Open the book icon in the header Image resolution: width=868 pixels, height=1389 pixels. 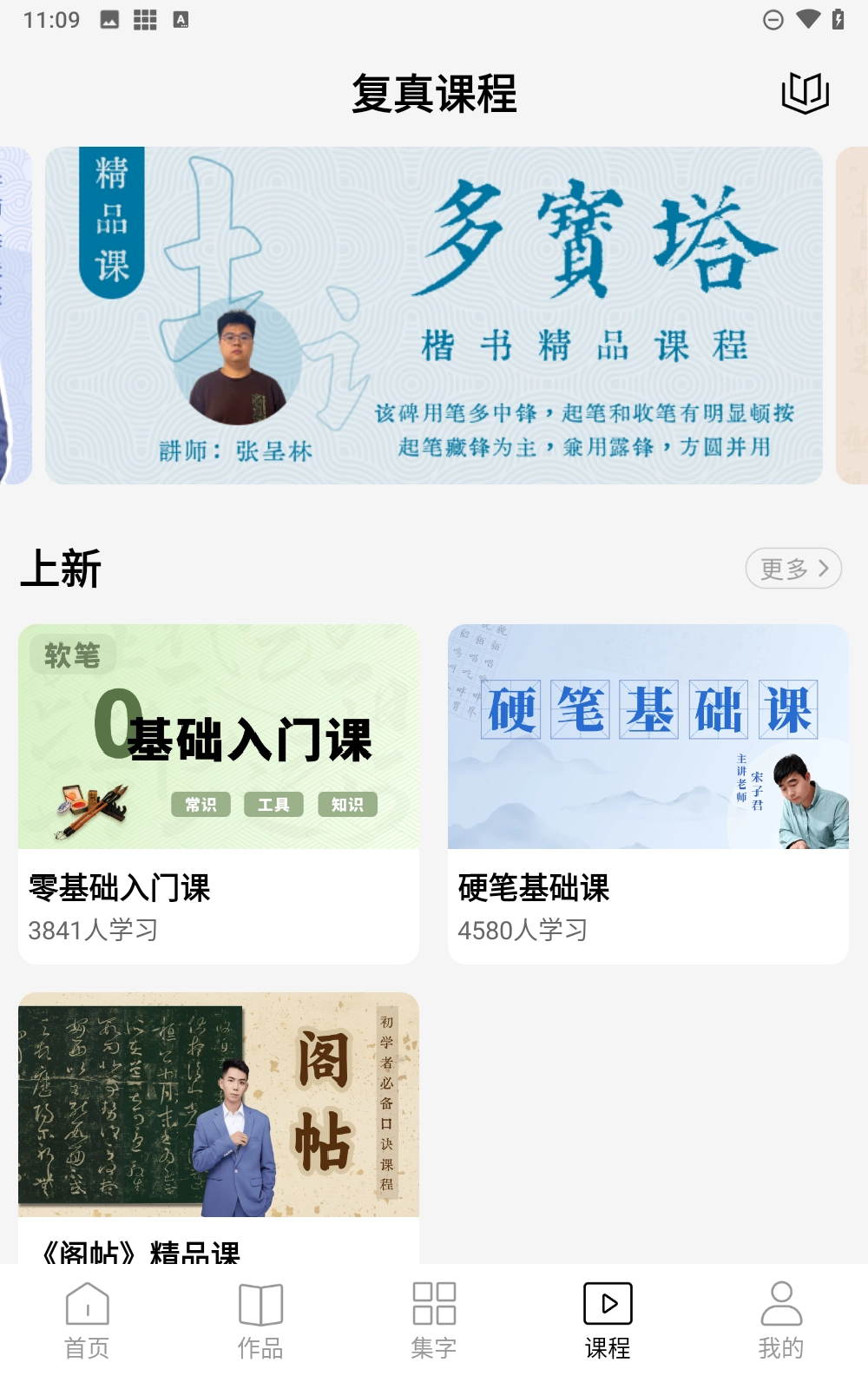pos(805,93)
